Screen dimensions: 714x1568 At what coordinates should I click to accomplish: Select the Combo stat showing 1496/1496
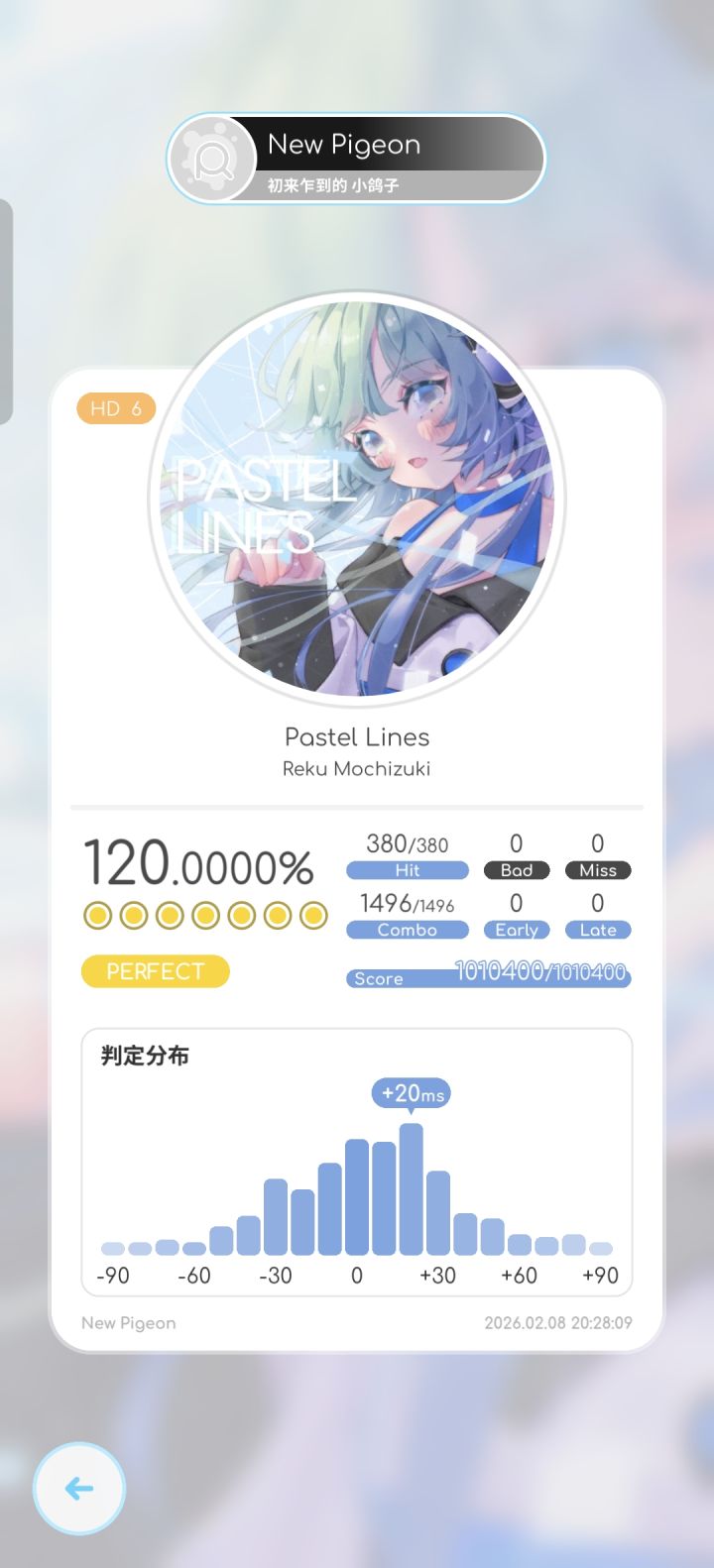tap(408, 930)
